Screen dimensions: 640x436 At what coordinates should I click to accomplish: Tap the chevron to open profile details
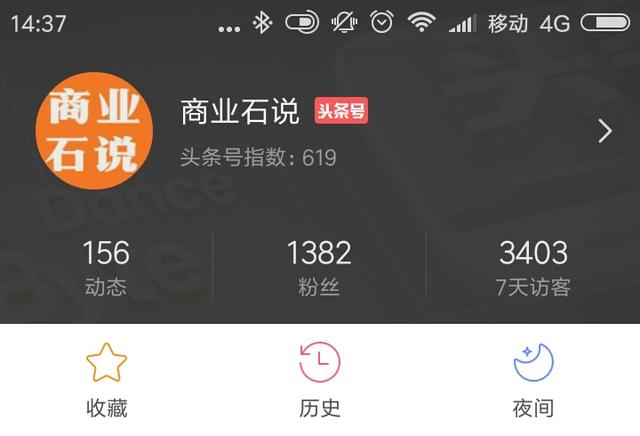pyautogui.click(x=604, y=131)
